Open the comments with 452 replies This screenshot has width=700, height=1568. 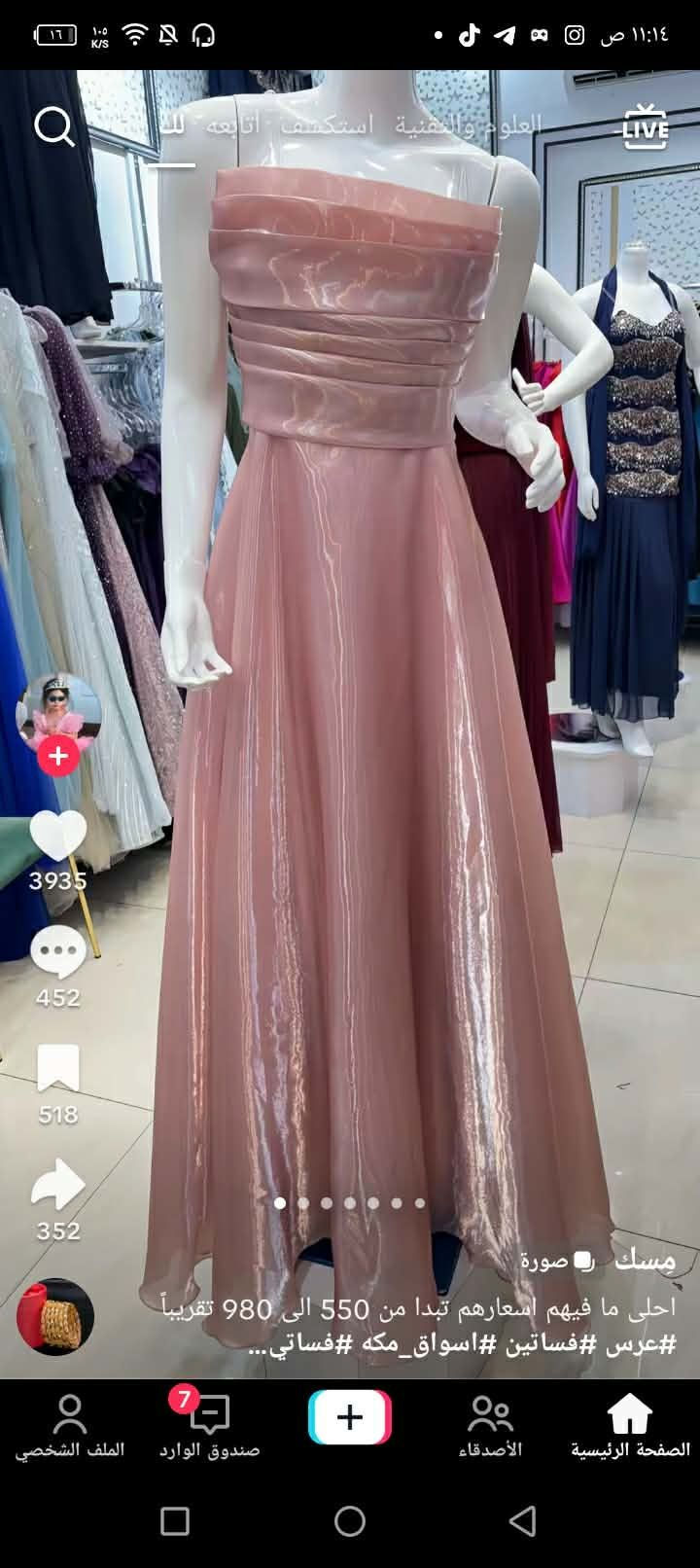tap(58, 953)
